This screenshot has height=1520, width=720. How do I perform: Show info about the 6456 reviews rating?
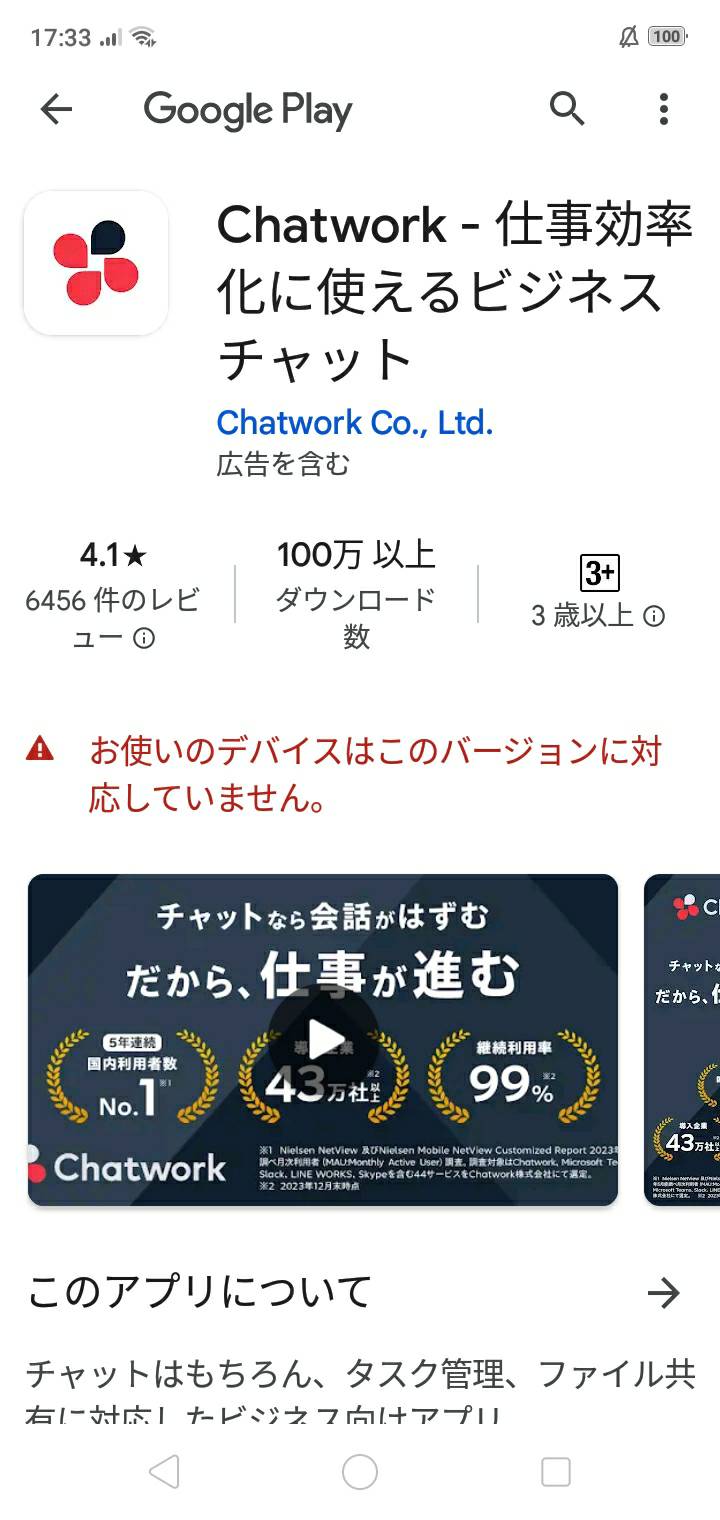point(144,638)
